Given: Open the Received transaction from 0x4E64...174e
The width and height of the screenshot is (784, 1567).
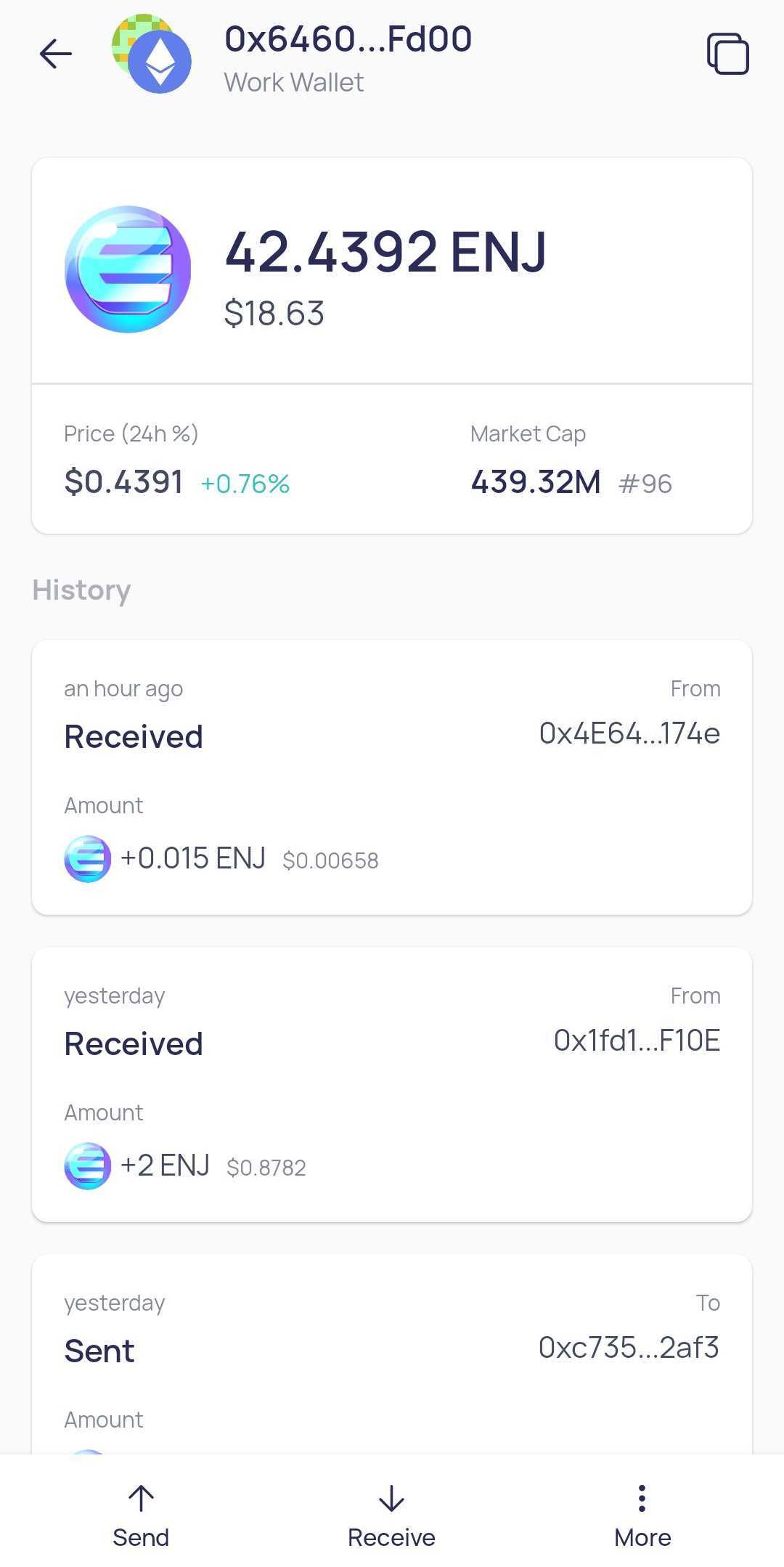Looking at the screenshot, I should [x=392, y=777].
